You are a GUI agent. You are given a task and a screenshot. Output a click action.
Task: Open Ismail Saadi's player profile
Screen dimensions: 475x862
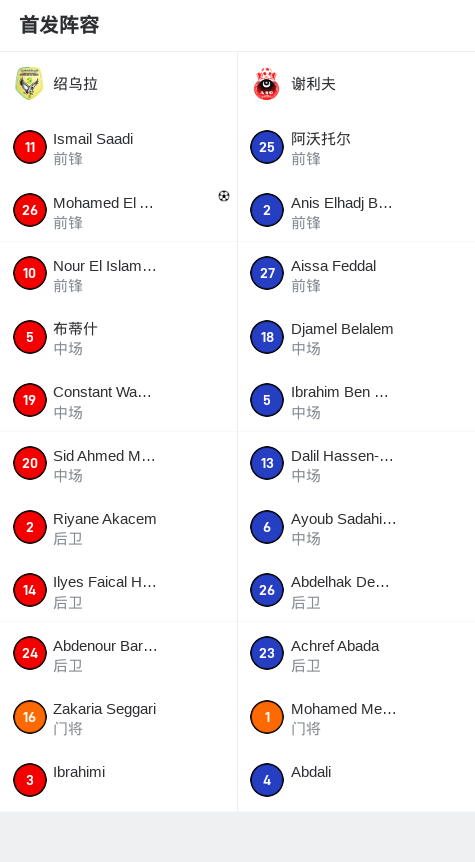pyautogui.click(x=118, y=147)
